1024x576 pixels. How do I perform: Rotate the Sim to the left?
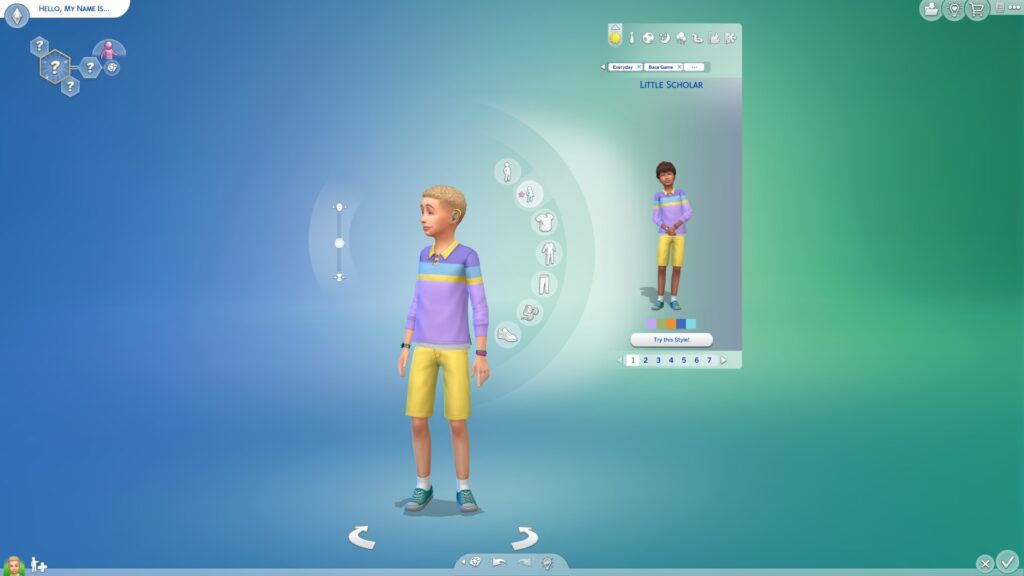(362, 537)
